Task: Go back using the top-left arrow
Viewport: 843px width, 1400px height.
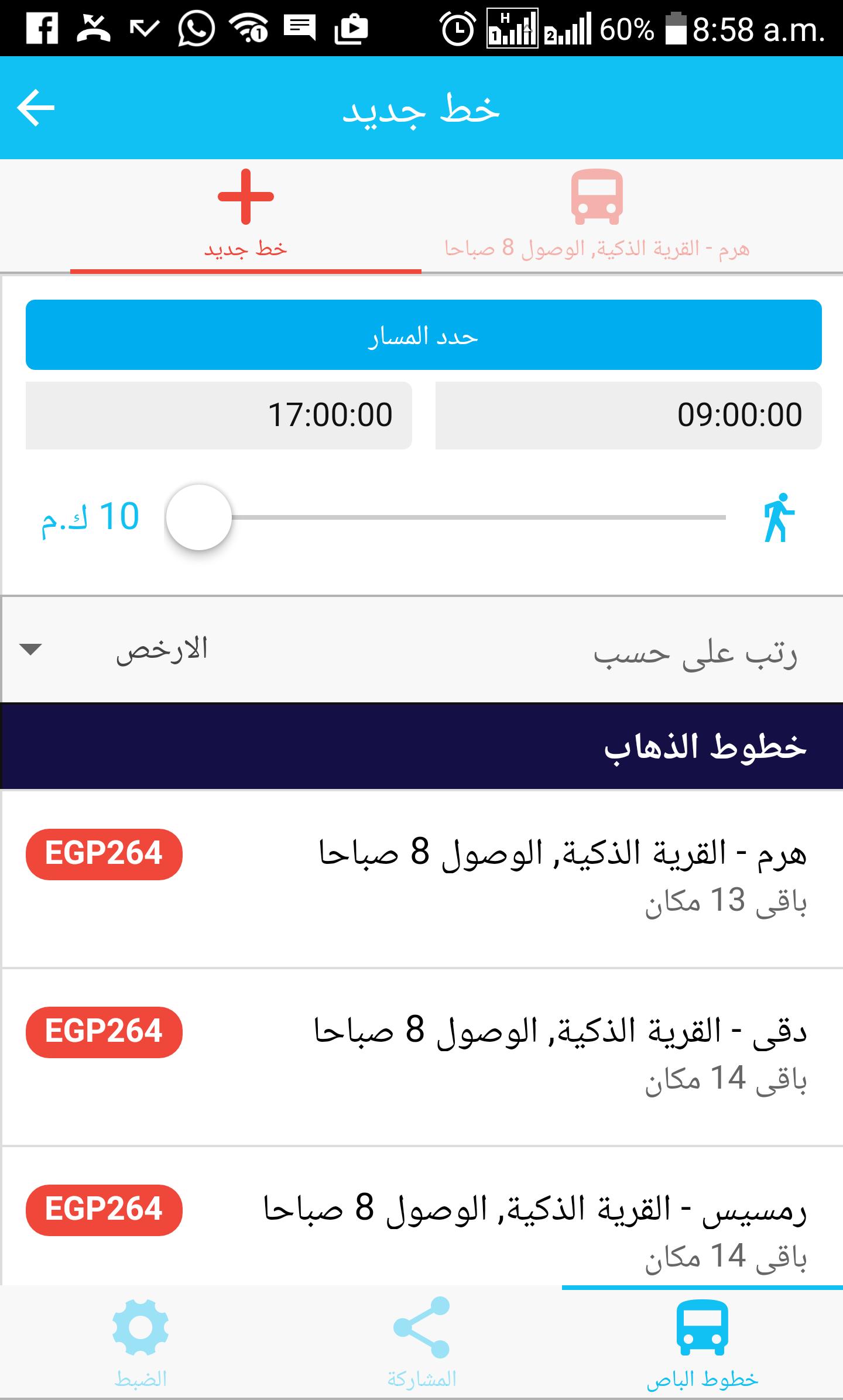Action: [36, 108]
